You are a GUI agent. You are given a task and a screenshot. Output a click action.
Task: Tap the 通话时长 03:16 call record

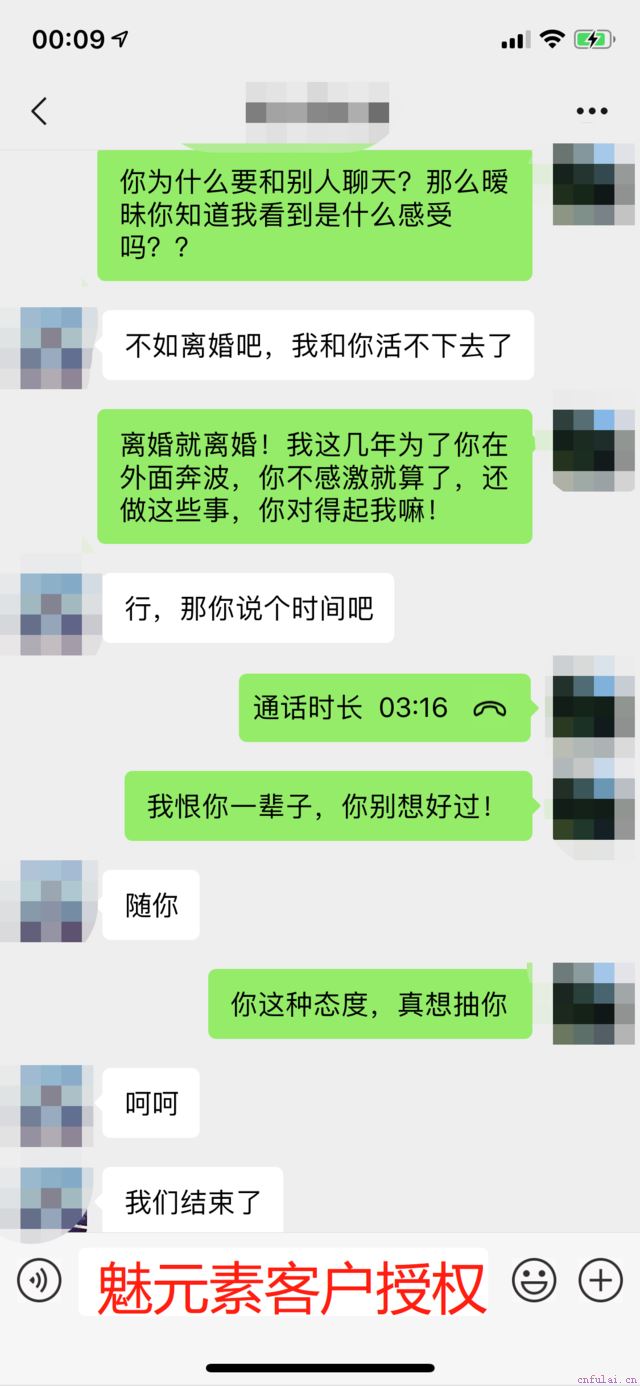(x=384, y=708)
